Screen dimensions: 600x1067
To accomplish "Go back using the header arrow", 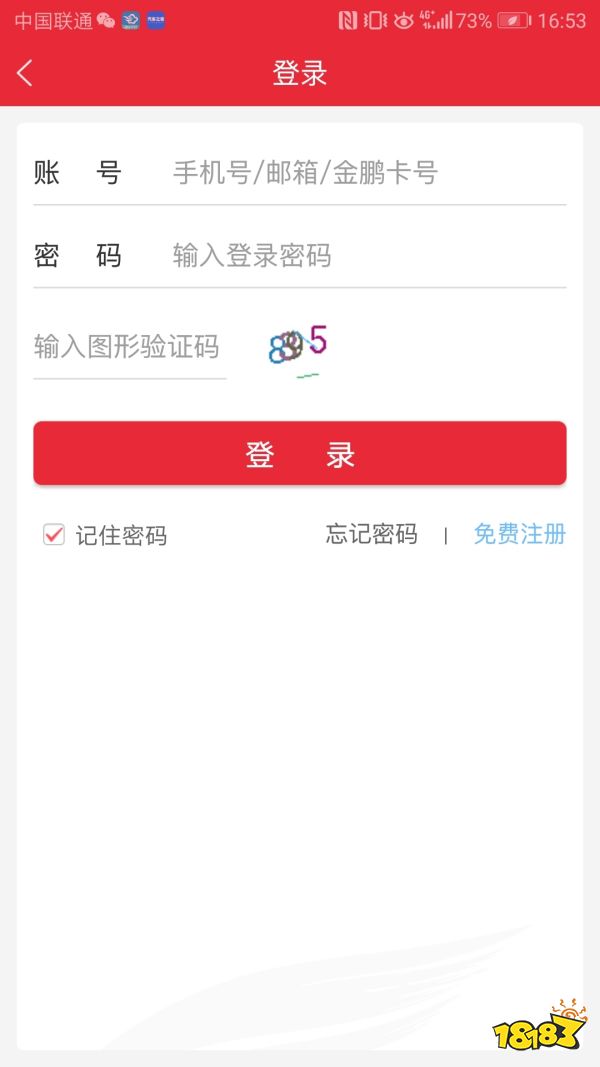I will point(25,73).
